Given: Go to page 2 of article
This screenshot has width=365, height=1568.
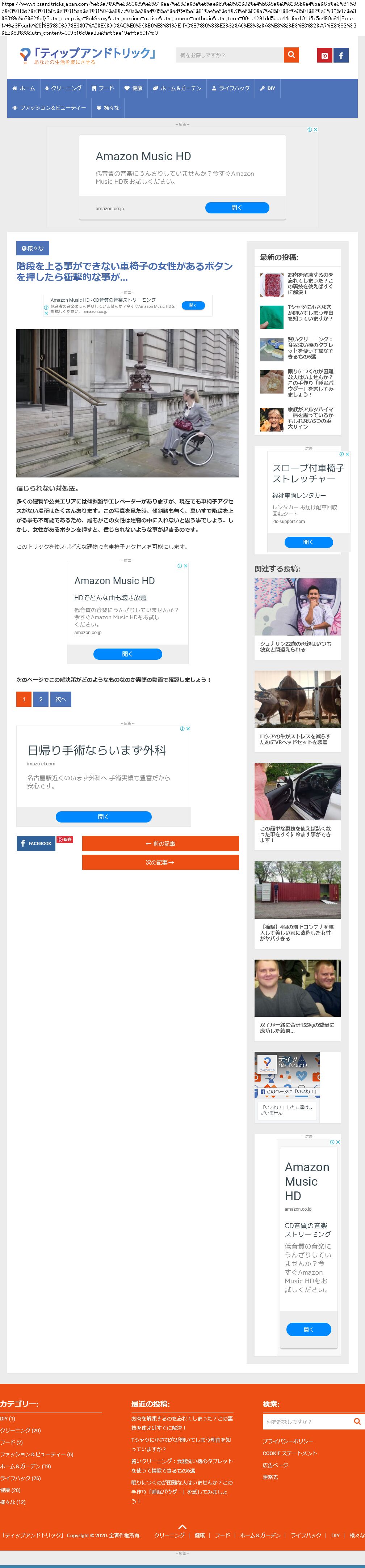Looking at the screenshot, I should point(41,699).
